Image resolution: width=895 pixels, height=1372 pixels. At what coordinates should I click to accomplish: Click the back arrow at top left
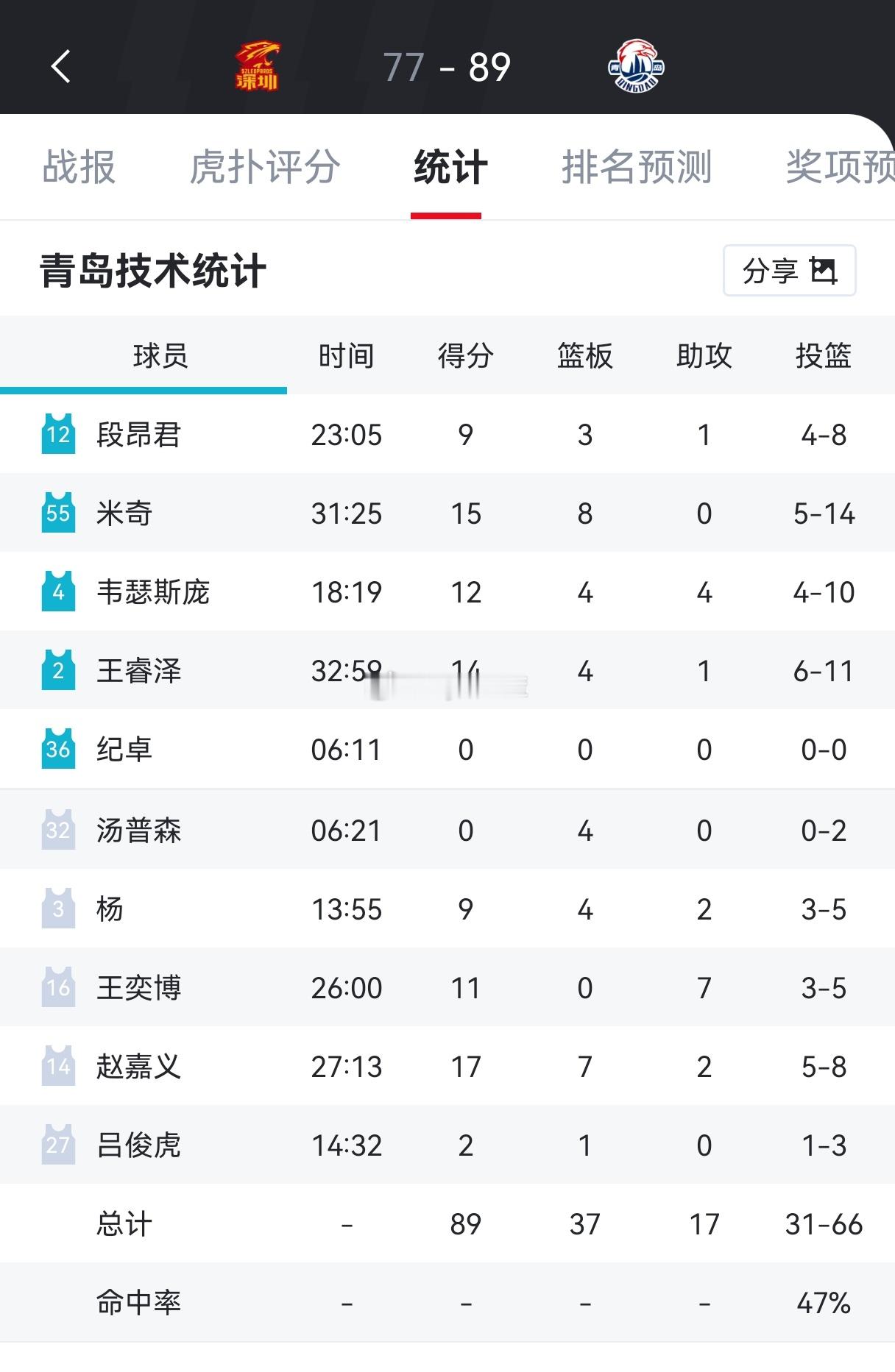(x=61, y=66)
